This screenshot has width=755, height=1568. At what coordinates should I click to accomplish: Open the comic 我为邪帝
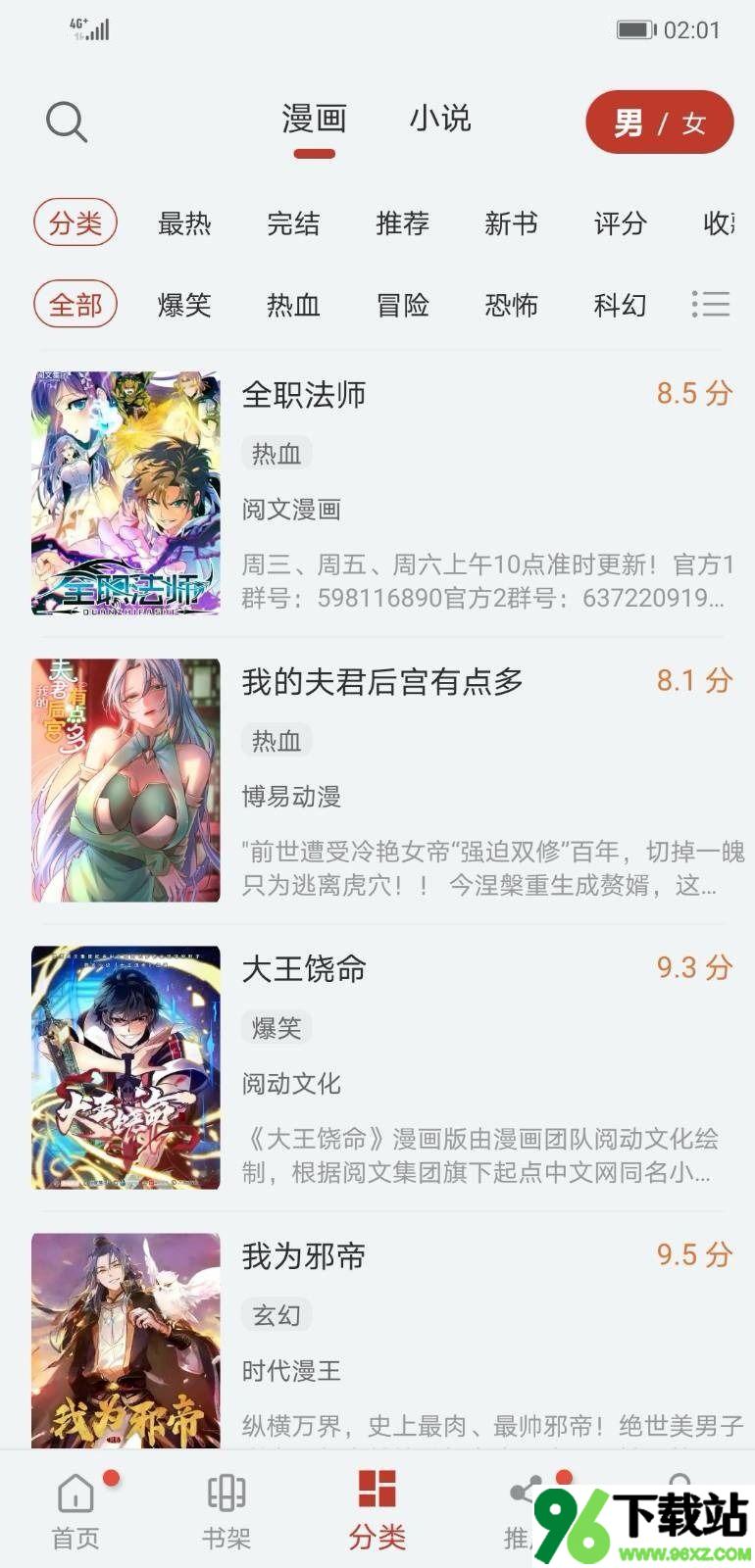[x=304, y=1255]
